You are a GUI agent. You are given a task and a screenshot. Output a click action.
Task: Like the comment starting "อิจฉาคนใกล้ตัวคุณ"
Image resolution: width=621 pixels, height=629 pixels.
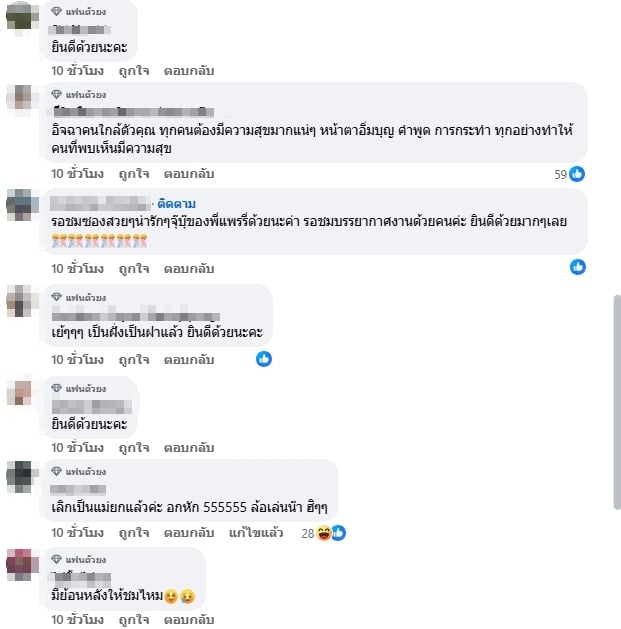coord(133,173)
